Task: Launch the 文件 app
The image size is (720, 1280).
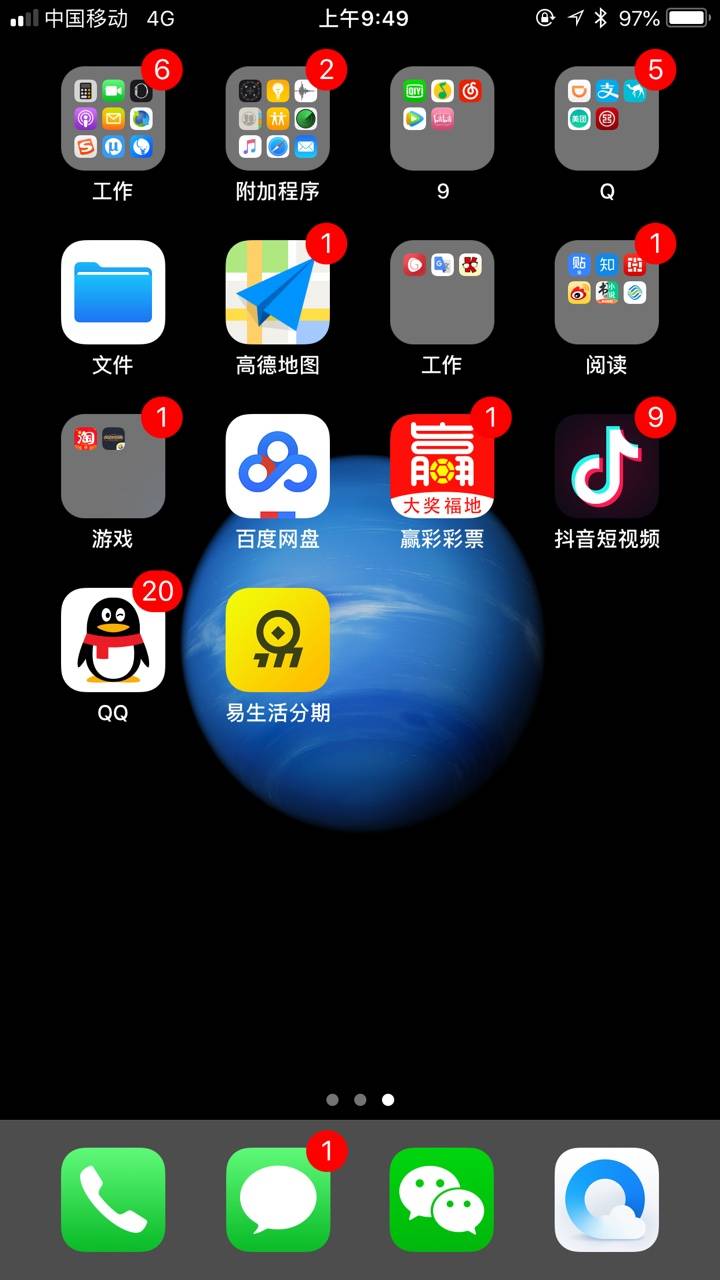Action: pos(113,292)
